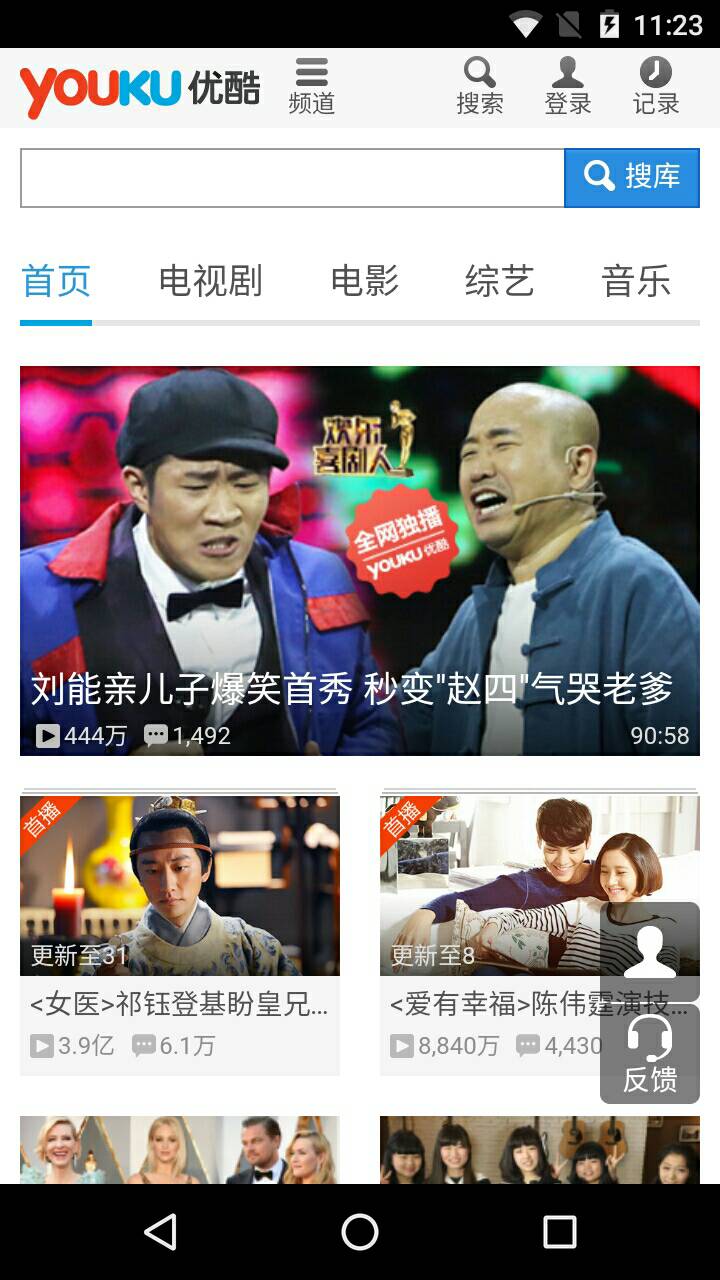Viewport: 720px width, 1280px height.
Task: Tap the system home button
Action: pos(360,1232)
